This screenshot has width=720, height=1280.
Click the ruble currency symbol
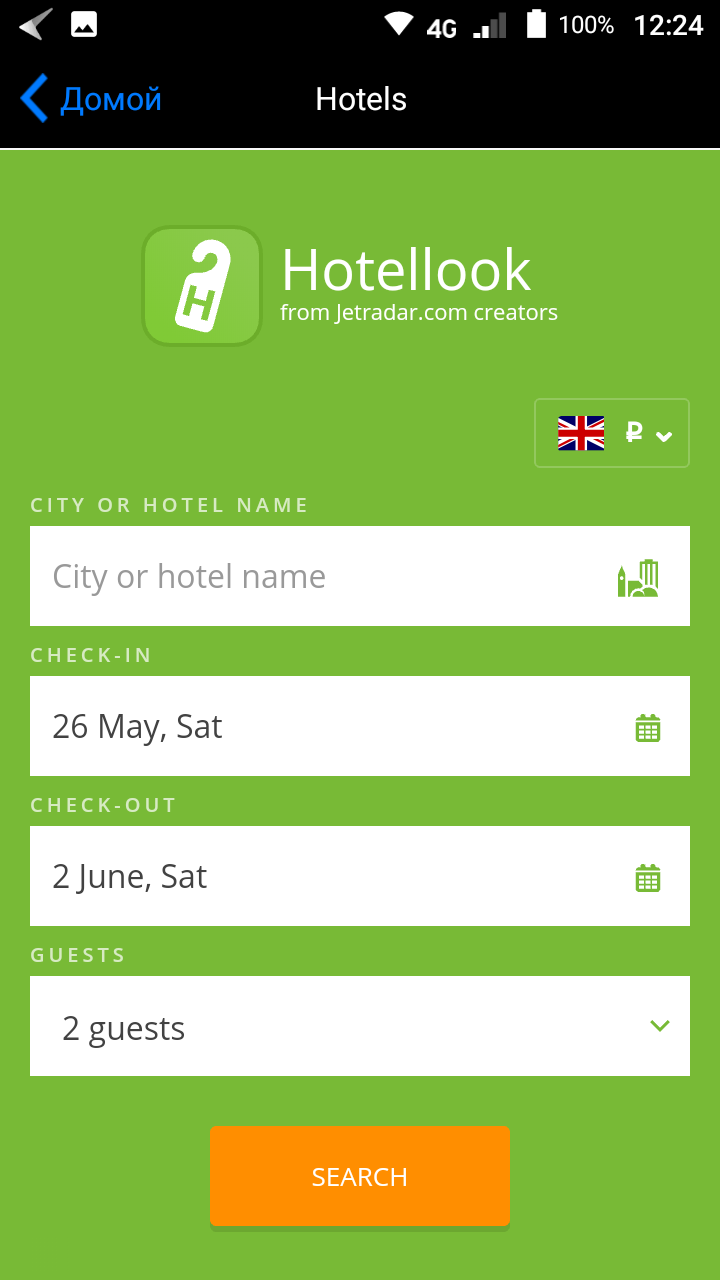click(x=632, y=433)
